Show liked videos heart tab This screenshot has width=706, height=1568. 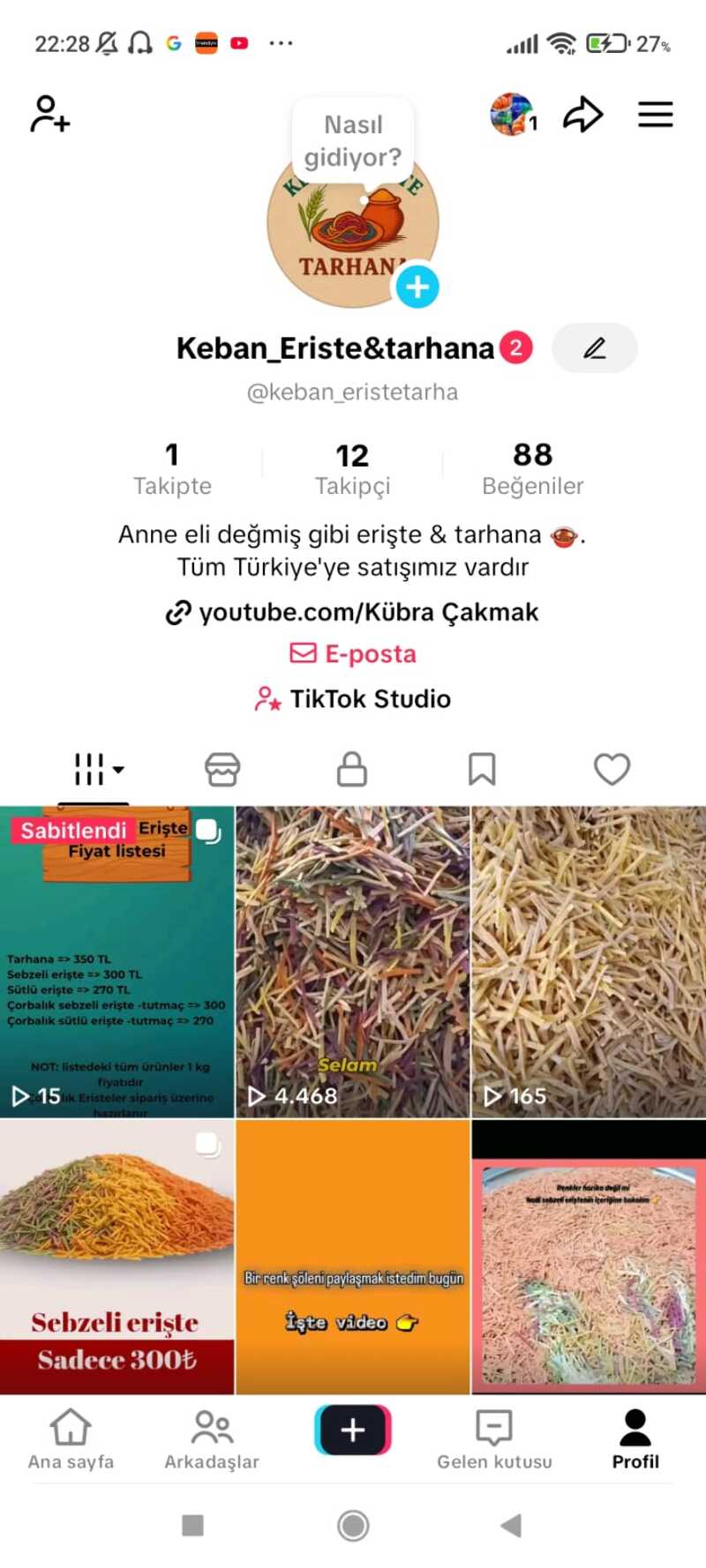point(612,769)
